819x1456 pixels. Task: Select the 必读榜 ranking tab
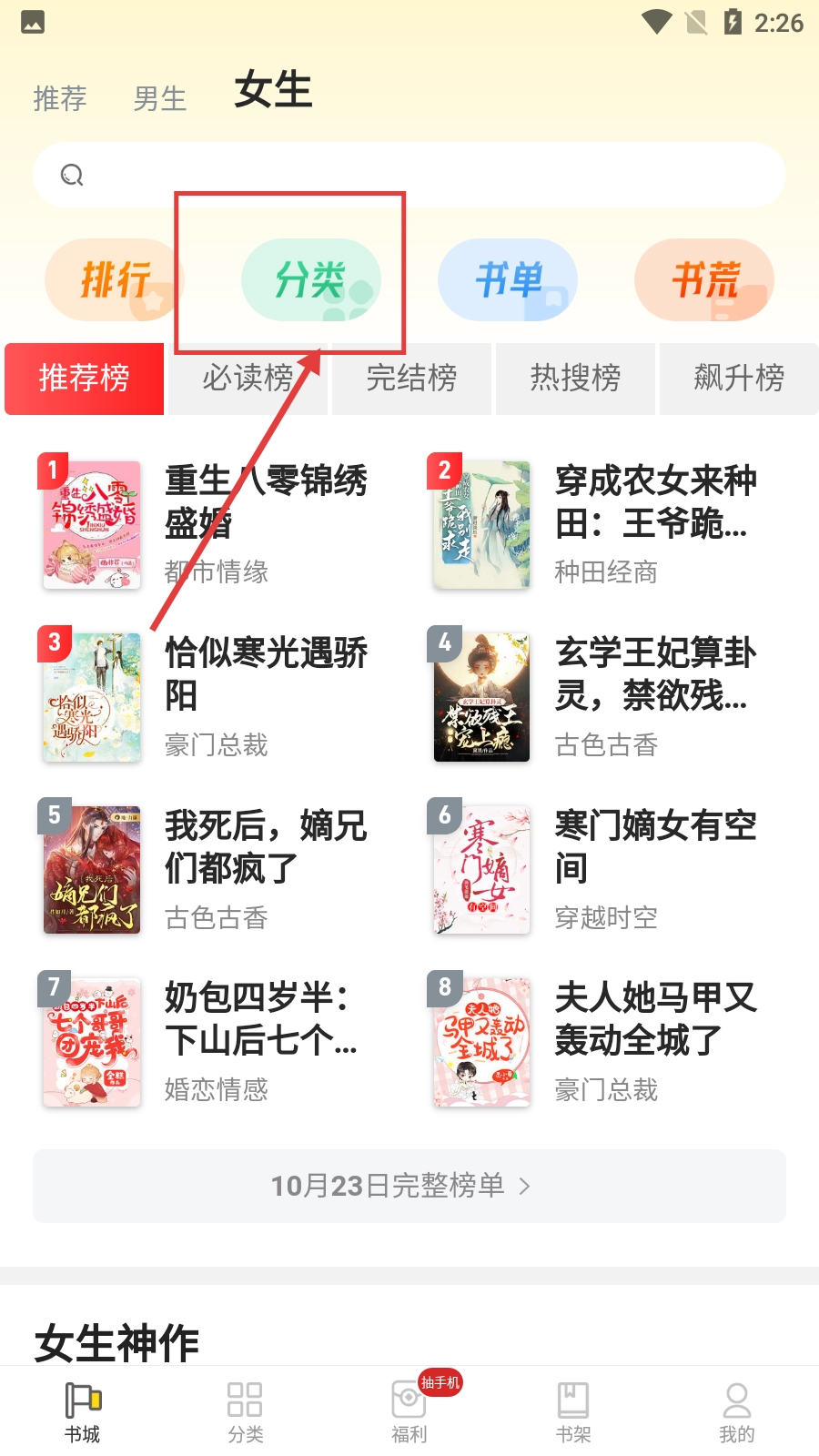click(248, 378)
